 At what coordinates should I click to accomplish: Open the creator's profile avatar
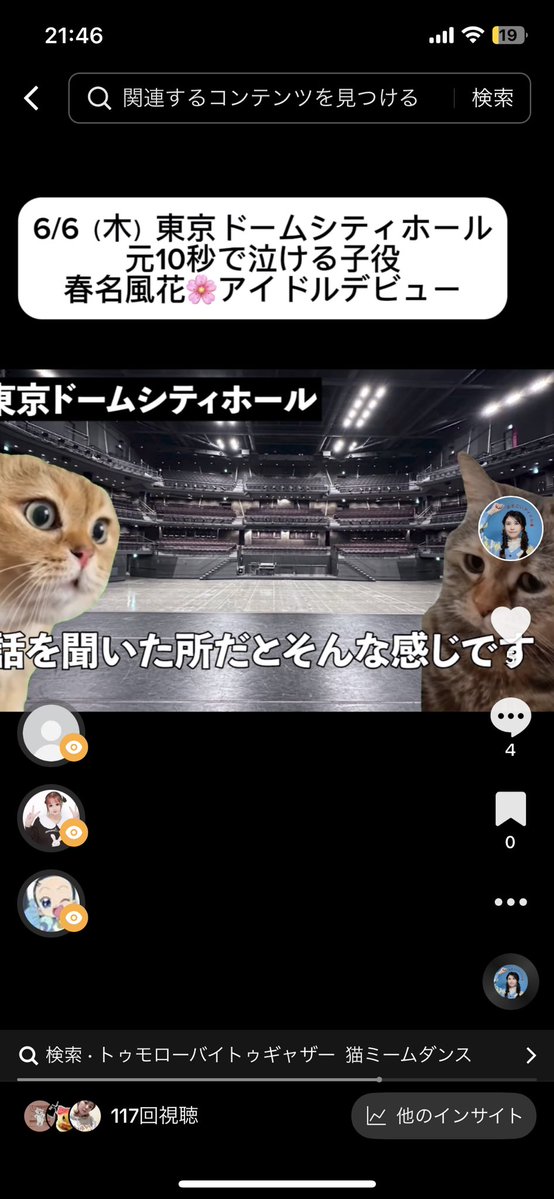click(x=510, y=529)
